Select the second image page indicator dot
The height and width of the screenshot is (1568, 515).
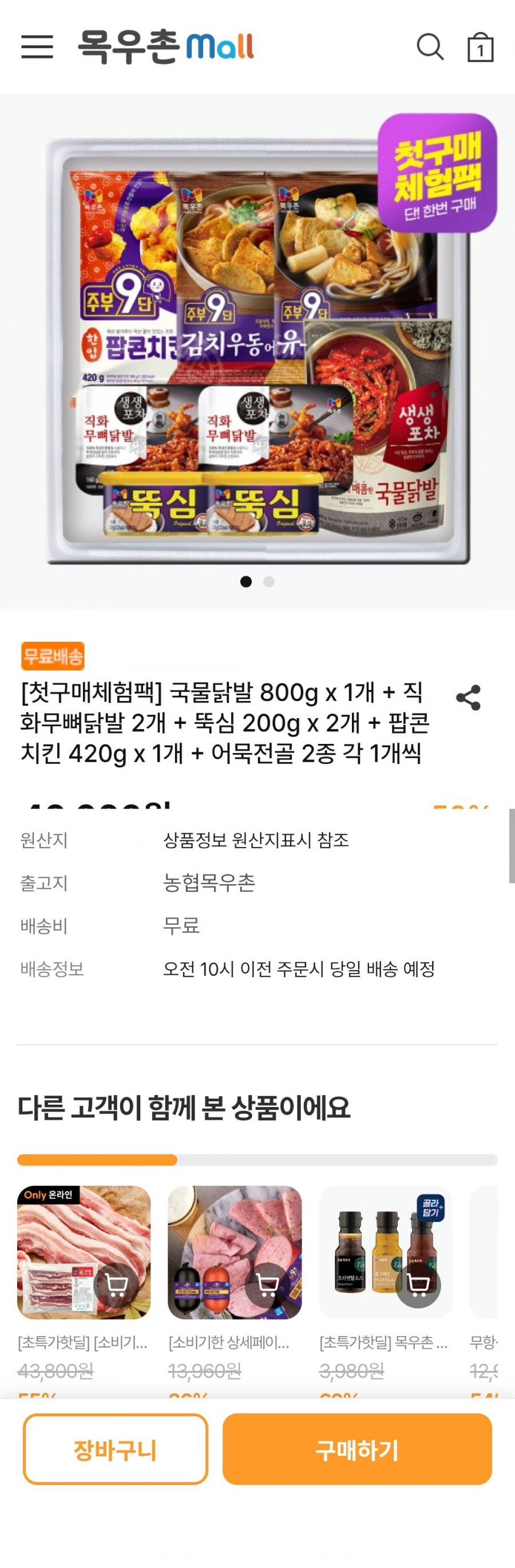point(269,582)
